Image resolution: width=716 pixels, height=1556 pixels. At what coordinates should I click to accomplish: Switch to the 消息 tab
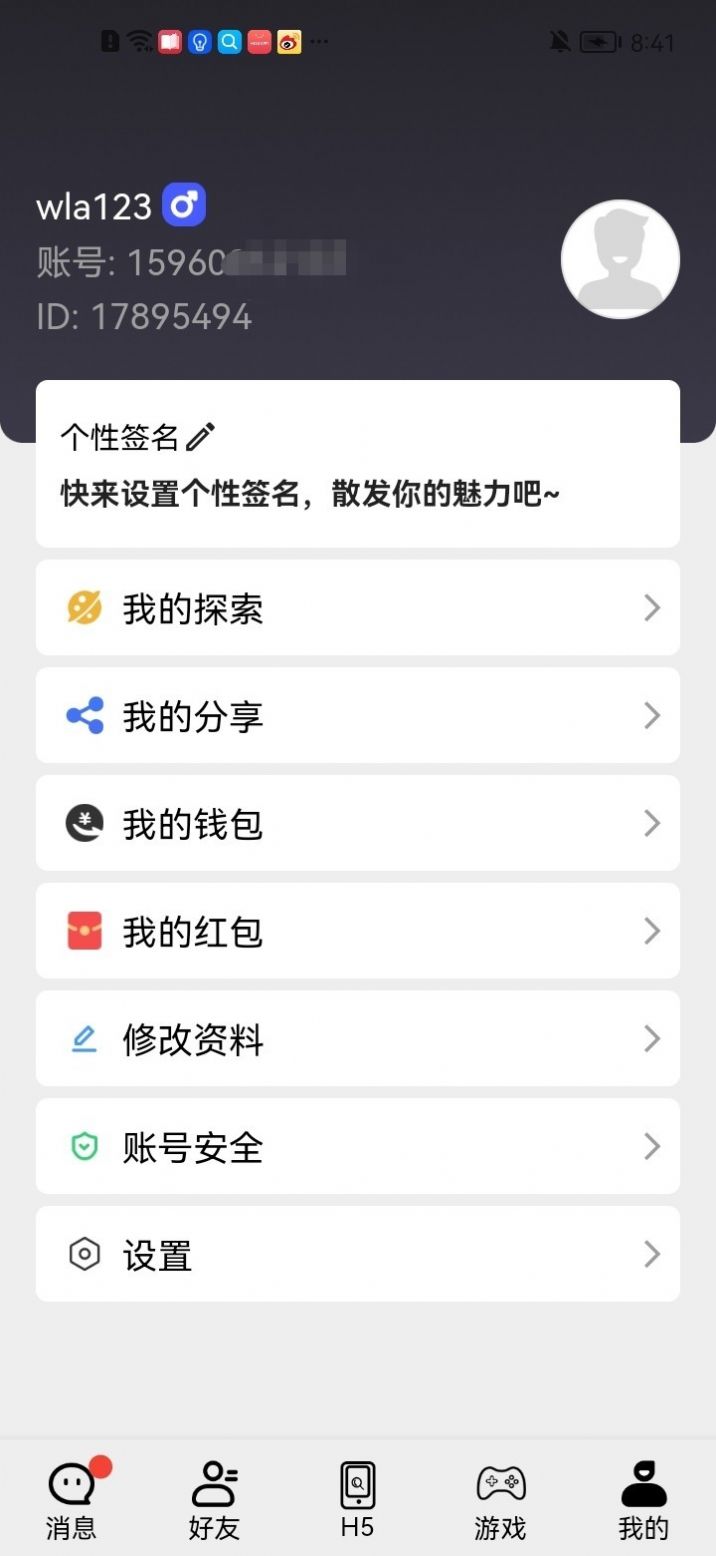[72, 1498]
